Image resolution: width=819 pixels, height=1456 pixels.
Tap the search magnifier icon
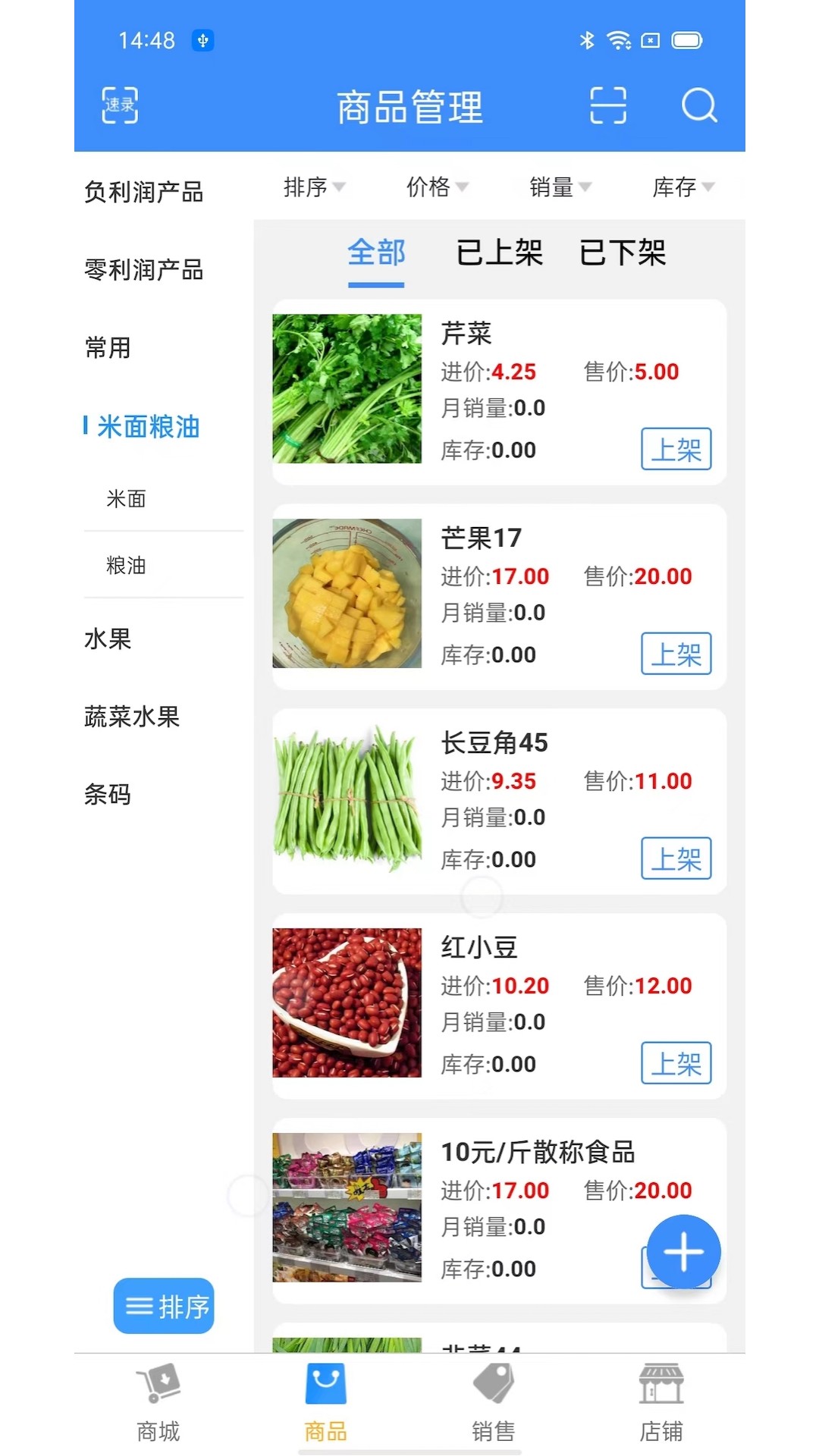[x=699, y=106]
